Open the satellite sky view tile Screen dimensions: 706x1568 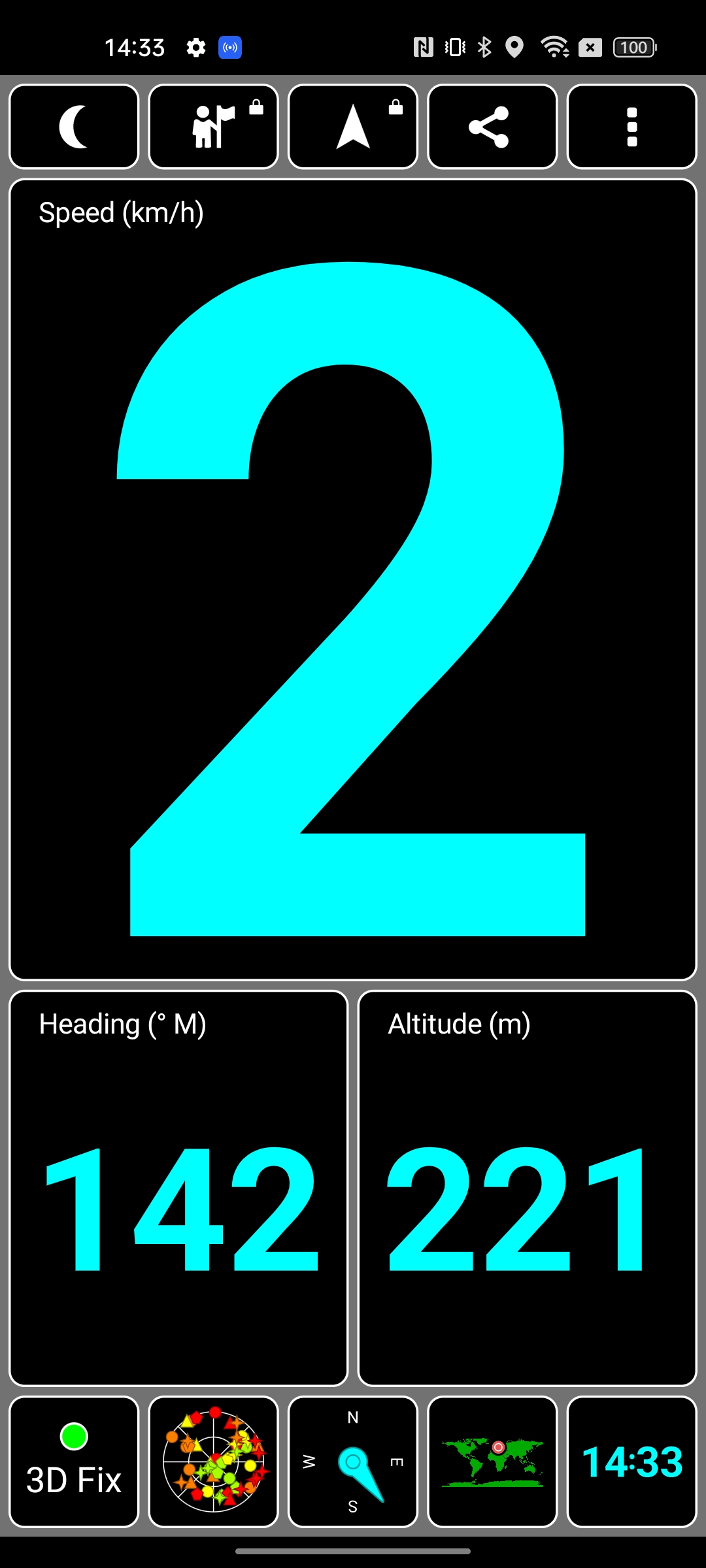pyautogui.click(x=214, y=1462)
